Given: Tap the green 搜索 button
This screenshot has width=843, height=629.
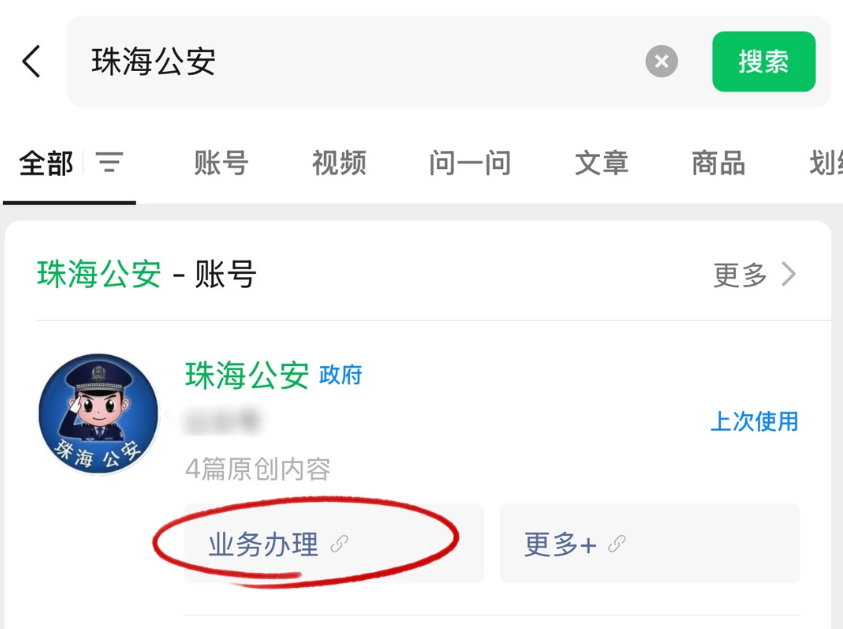Looking at the screenshot, I should [764, 62].
